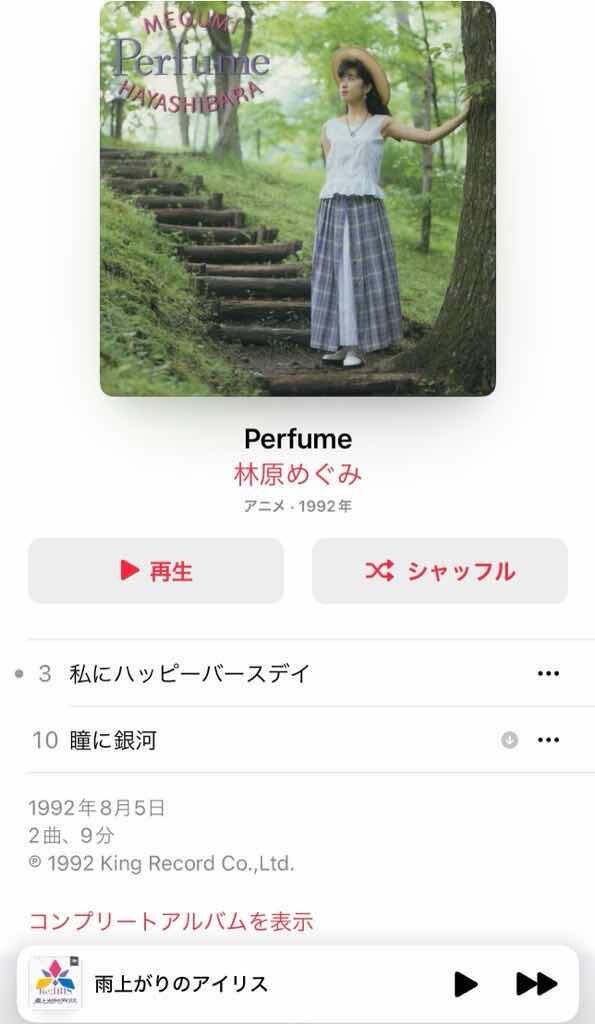Show the complete album via コンプリートアルバムを表示
The width and height of the screenshot is (595, 1024).
pos(171,921)
